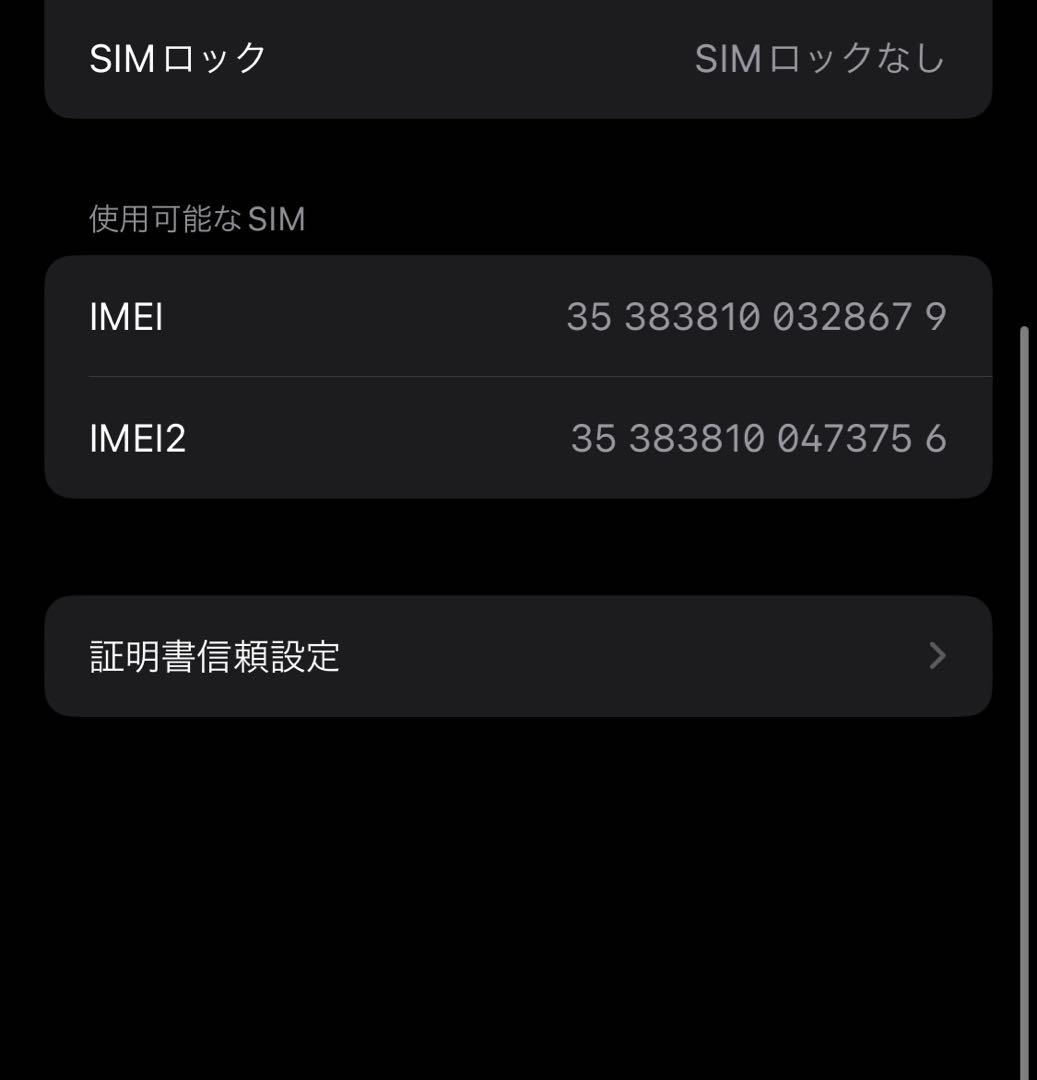
Task: Click the chevron on 証明書信頼設定 row
Action: pos(936,655)
